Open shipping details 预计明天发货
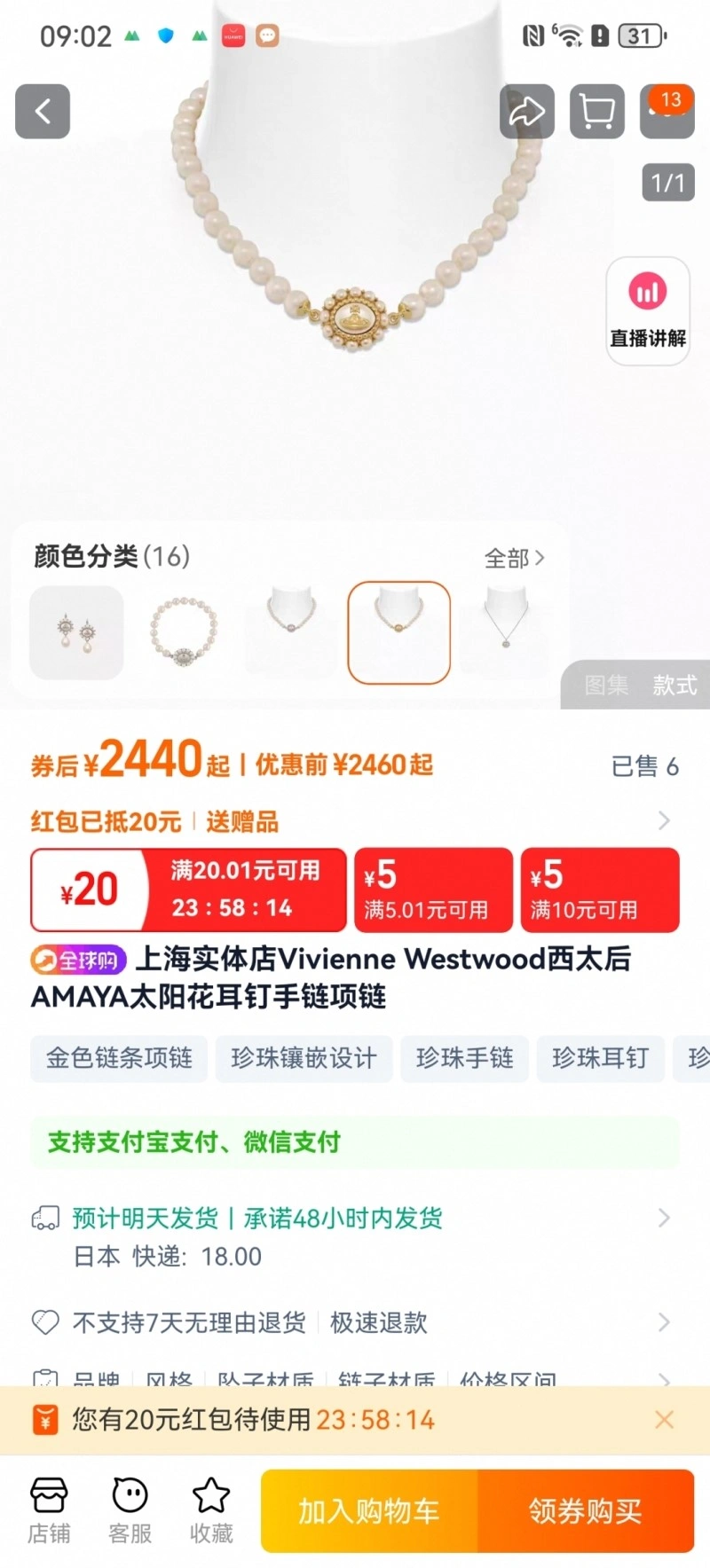Screen dimensions: 710x1568 coord(355,1219)
